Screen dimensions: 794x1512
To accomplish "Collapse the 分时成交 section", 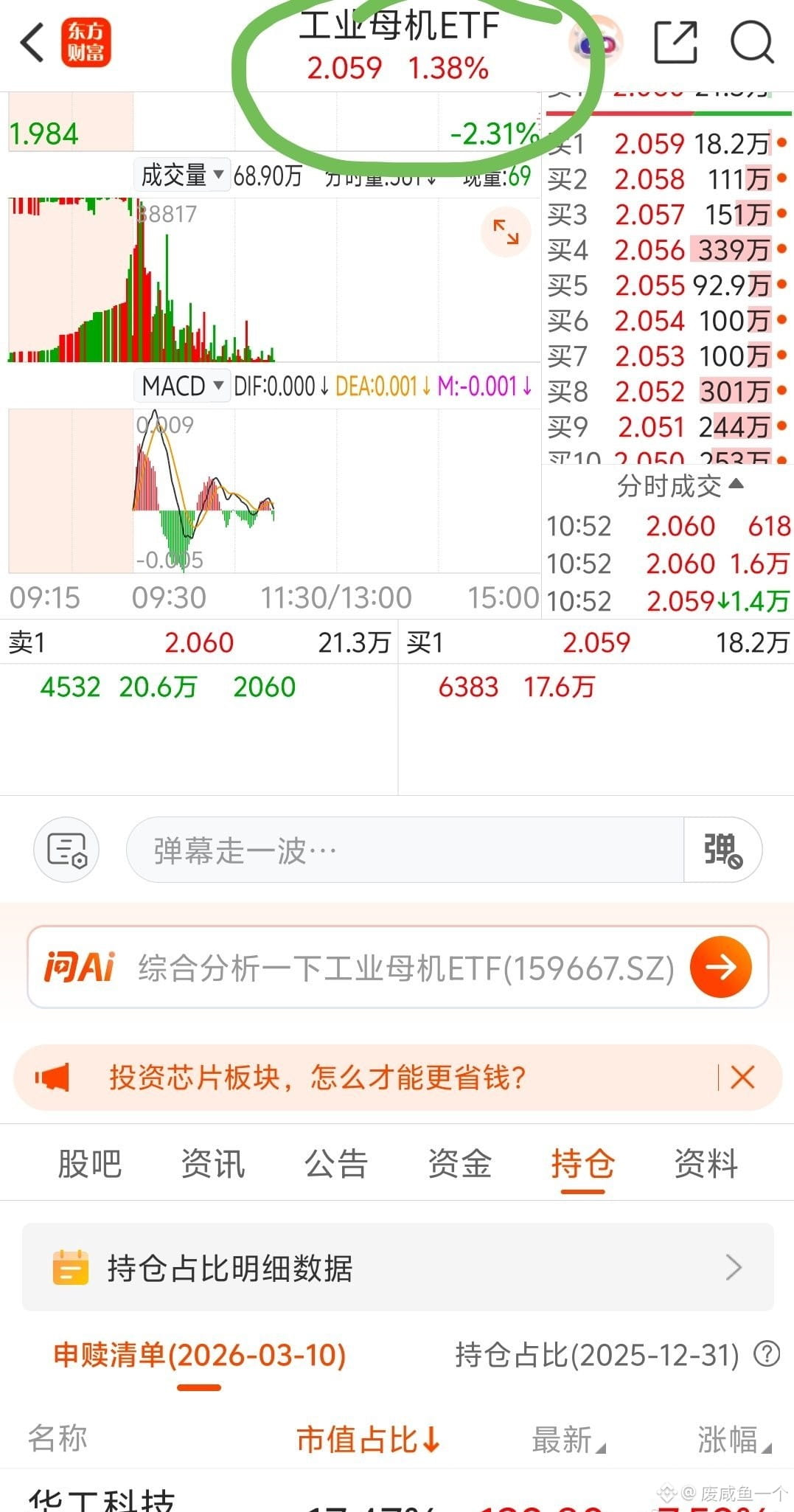I will [x=680, y=485].
